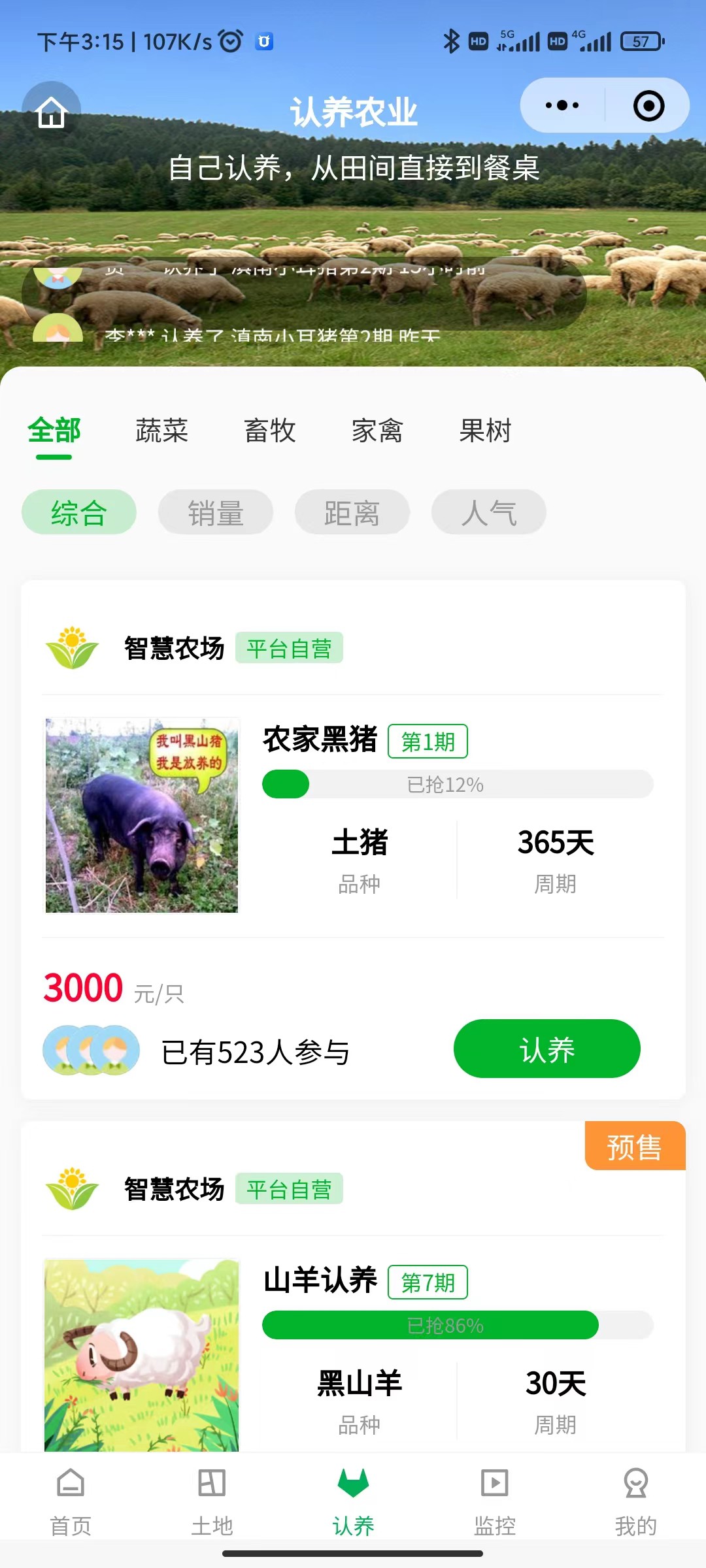Open the 农家黑猪 product image
Image resolution: width=706 pixels, height=1568 pixels.
point(142,815)
